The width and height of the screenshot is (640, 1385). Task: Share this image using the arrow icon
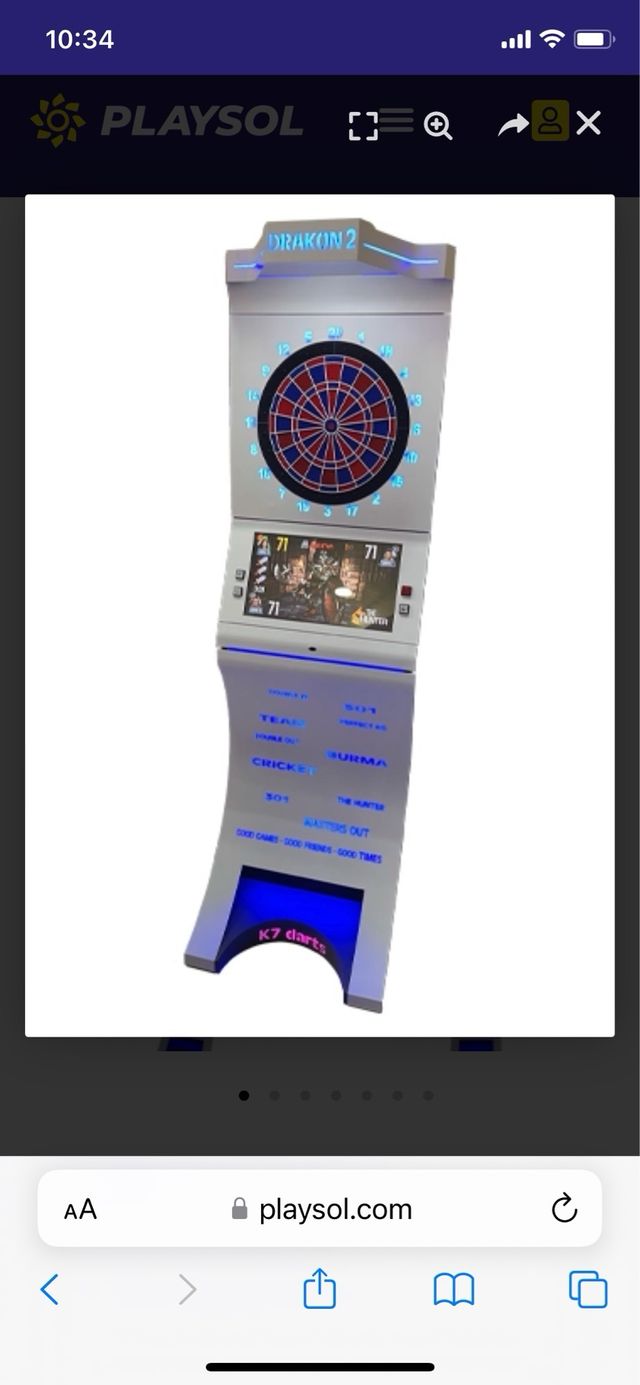(x=513, y=125)
